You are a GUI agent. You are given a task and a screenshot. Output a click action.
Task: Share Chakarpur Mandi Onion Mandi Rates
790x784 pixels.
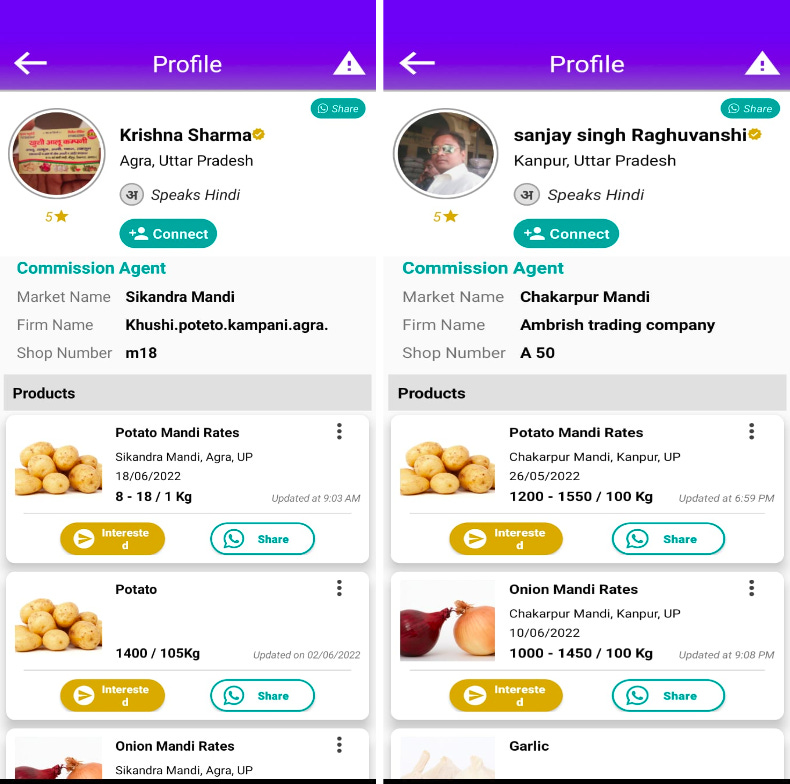pos(668,696)
